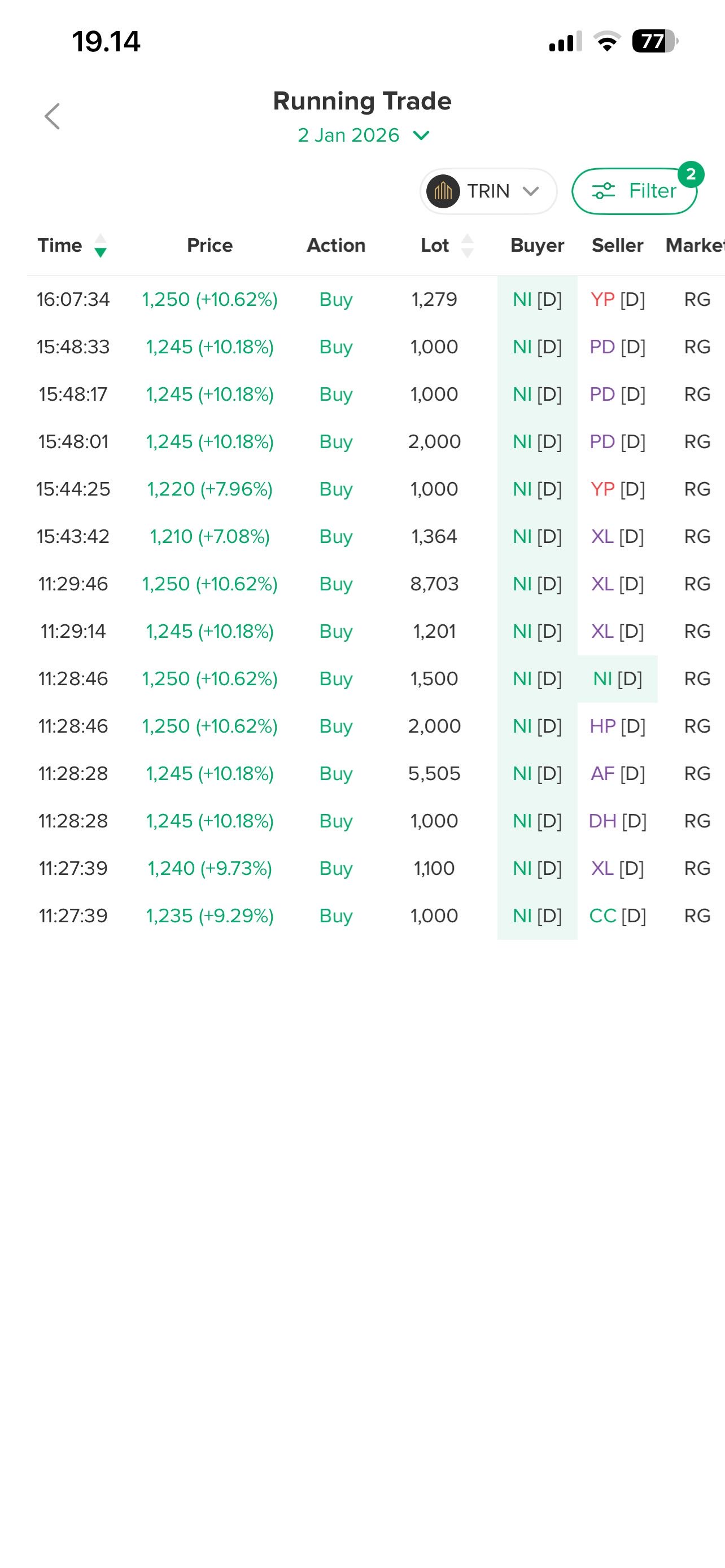Image resolution: width=725 pixels, height=1568 pixels.
Task: Sort trades by Lot column
Action: (x=446, y=246)
